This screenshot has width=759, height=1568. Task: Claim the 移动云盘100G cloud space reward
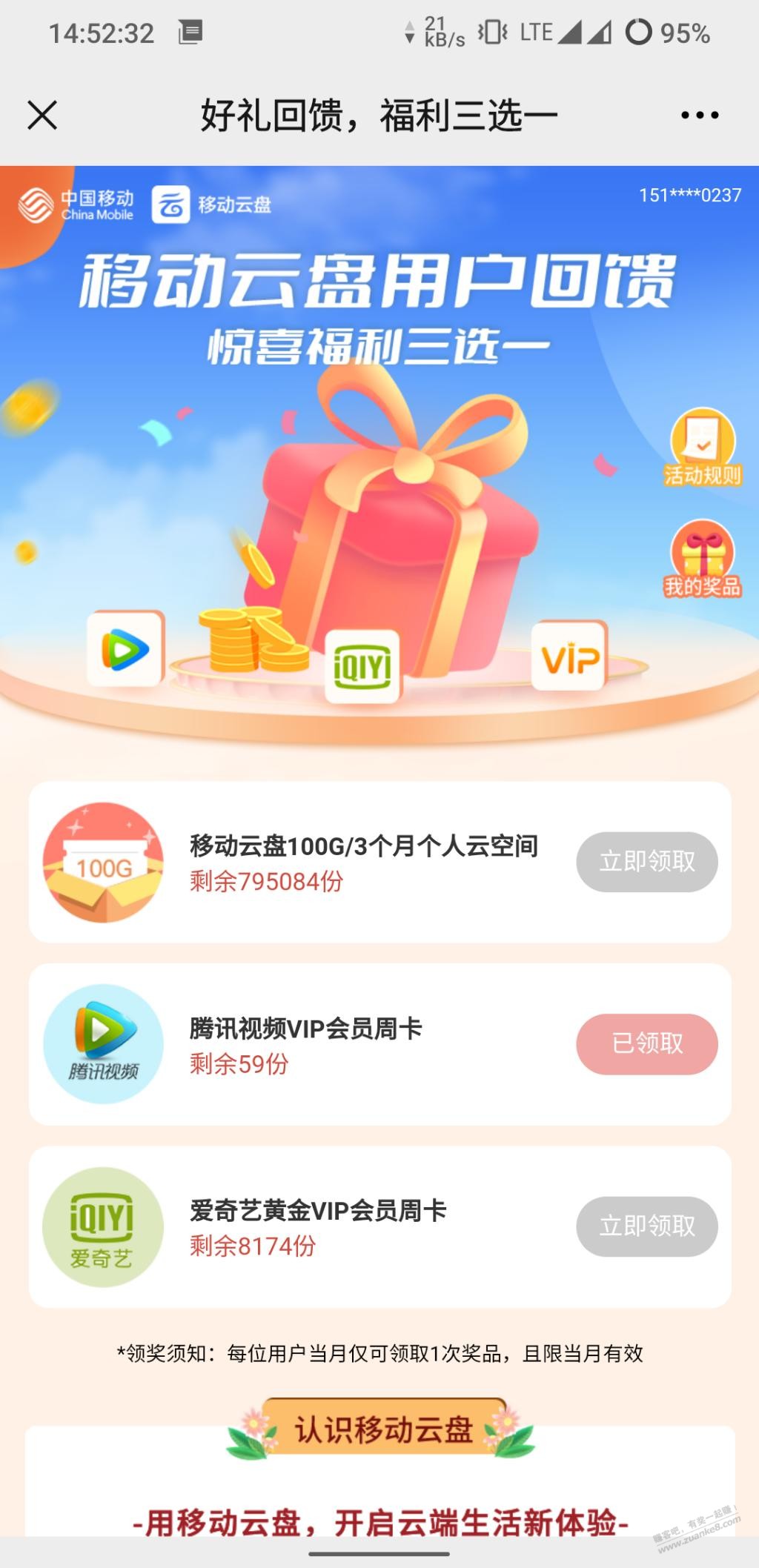(x=646, y=862)
